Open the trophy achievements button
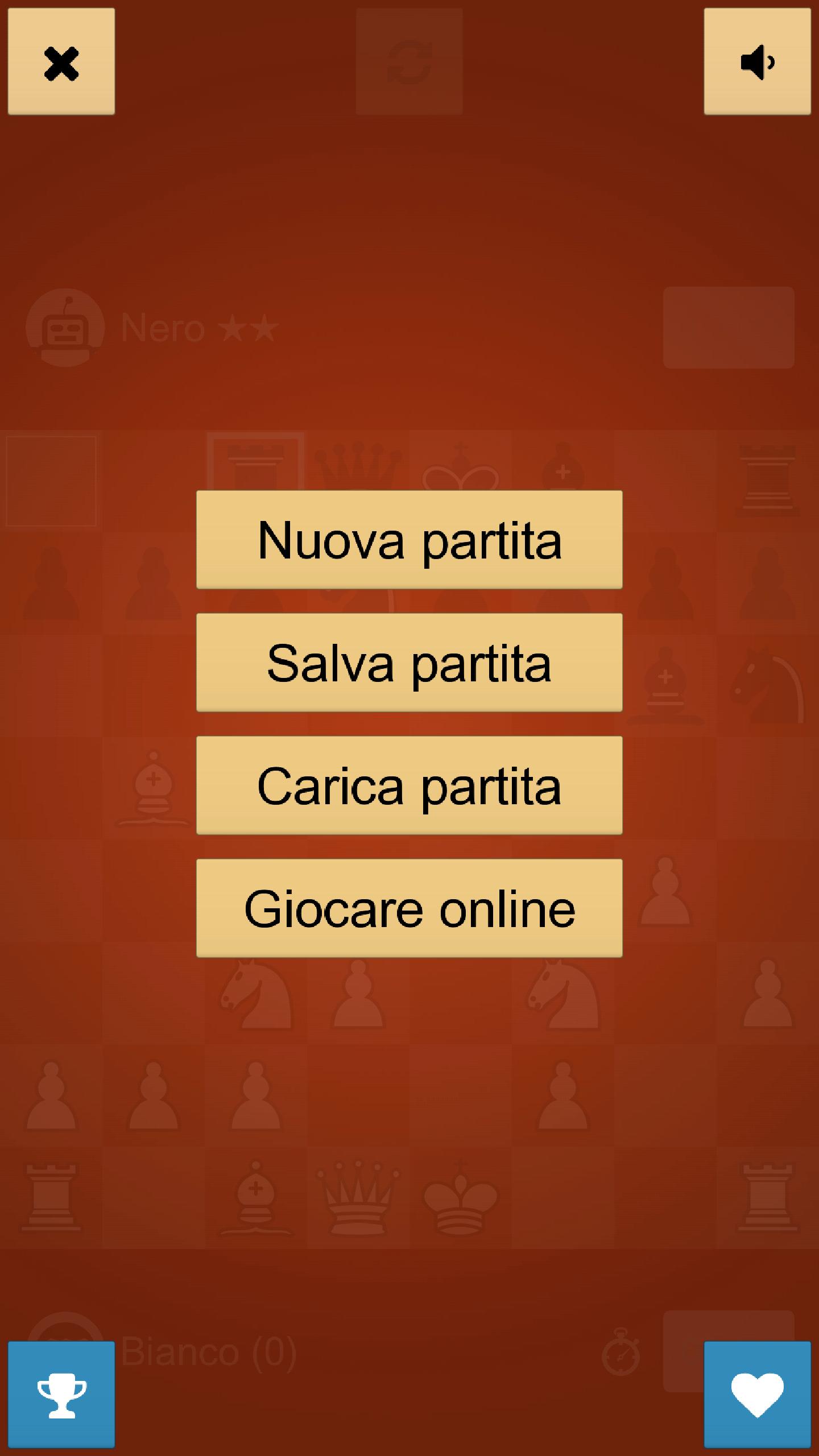The image size is (819, 1456). [61, 1394]
